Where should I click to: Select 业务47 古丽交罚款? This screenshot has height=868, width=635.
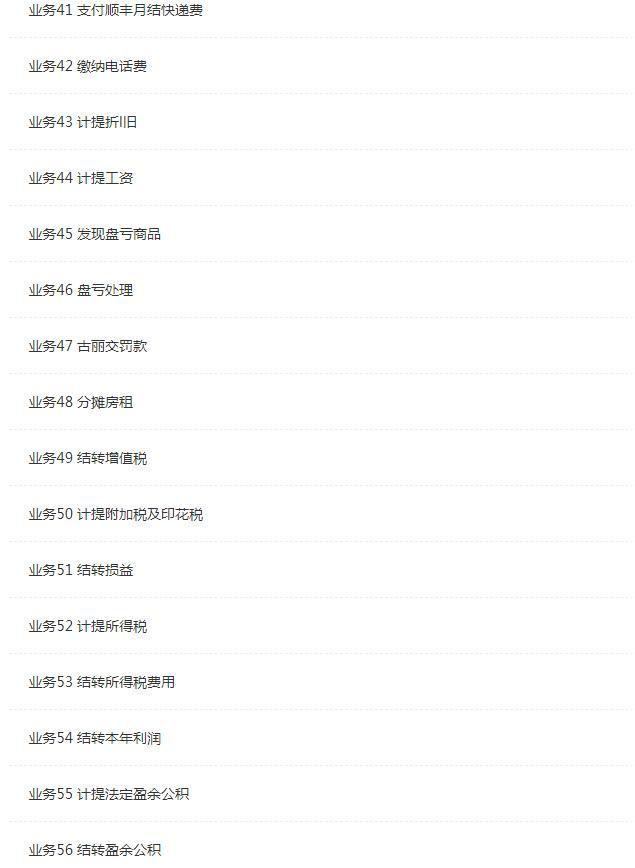point(88,346)
